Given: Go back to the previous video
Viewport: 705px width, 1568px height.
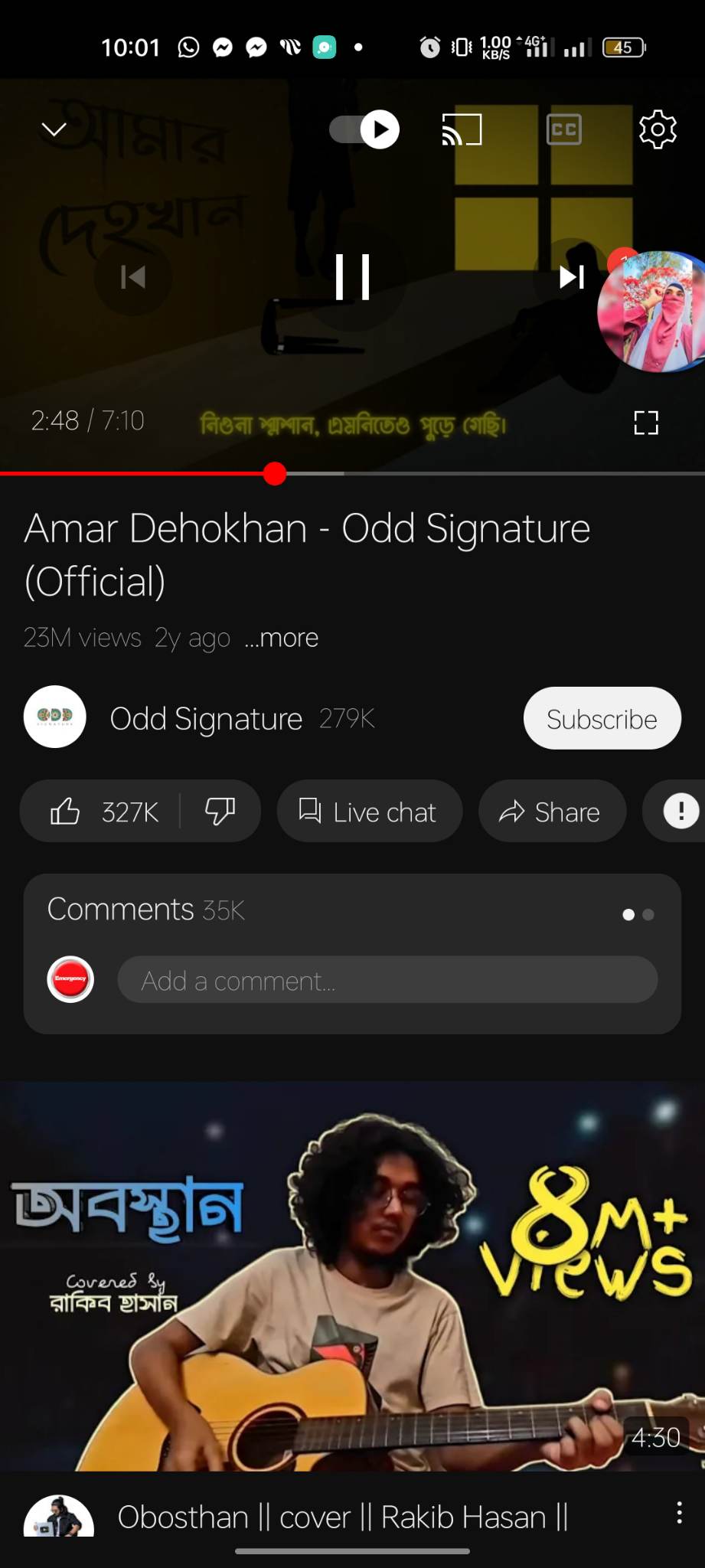Looking at the screenshot, I should pyautogui.click(x=133, y=276).
